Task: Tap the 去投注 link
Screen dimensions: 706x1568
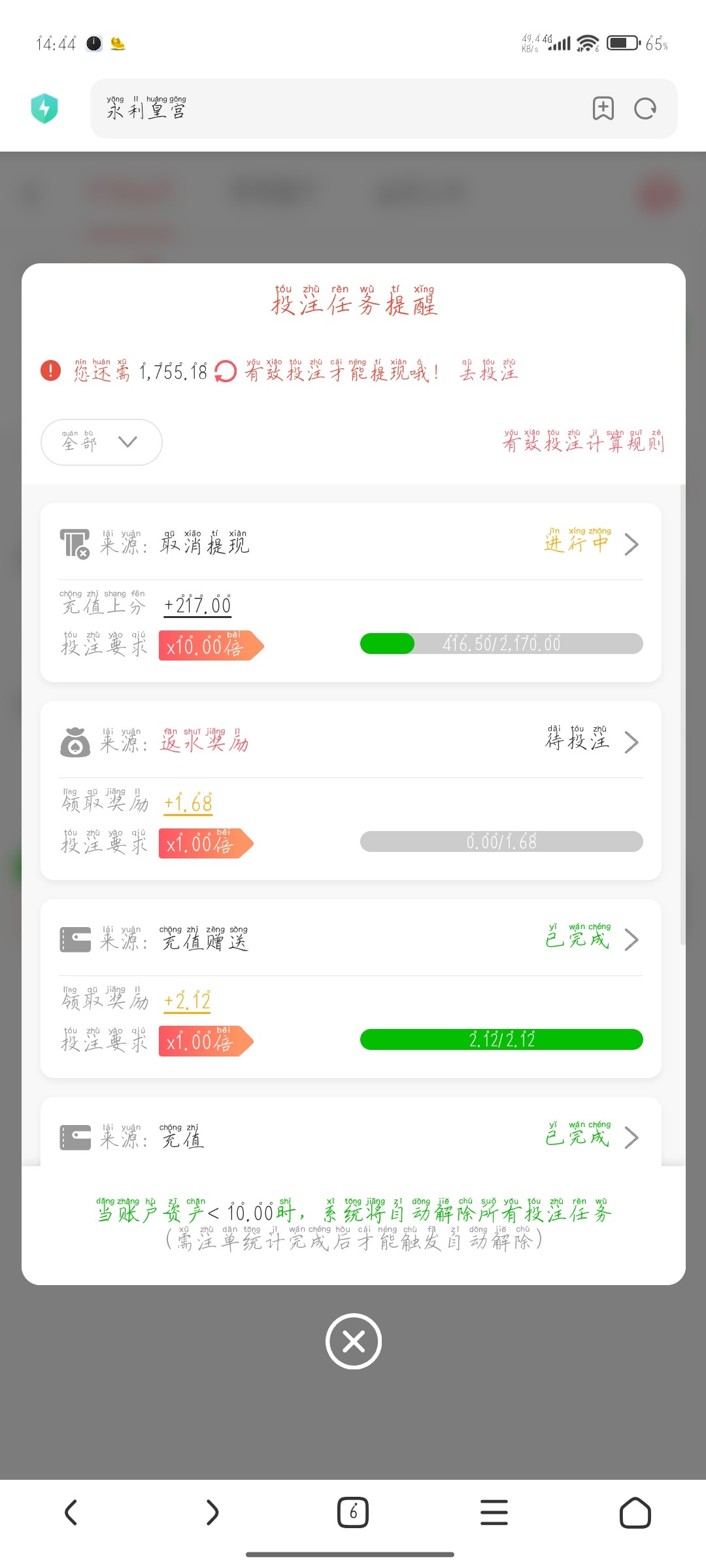Action: tap(489, 372)
